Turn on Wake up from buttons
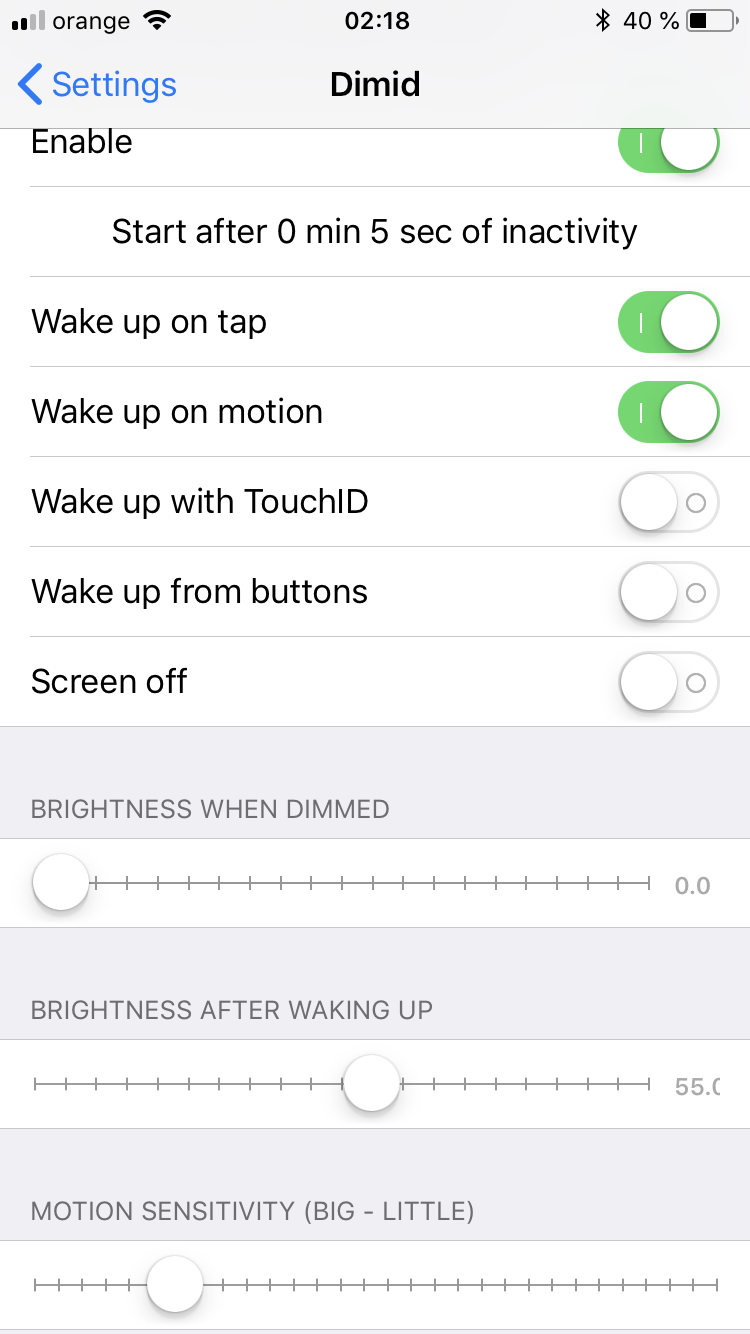This screenshot has width=750, height=1334. click(667, 592)
